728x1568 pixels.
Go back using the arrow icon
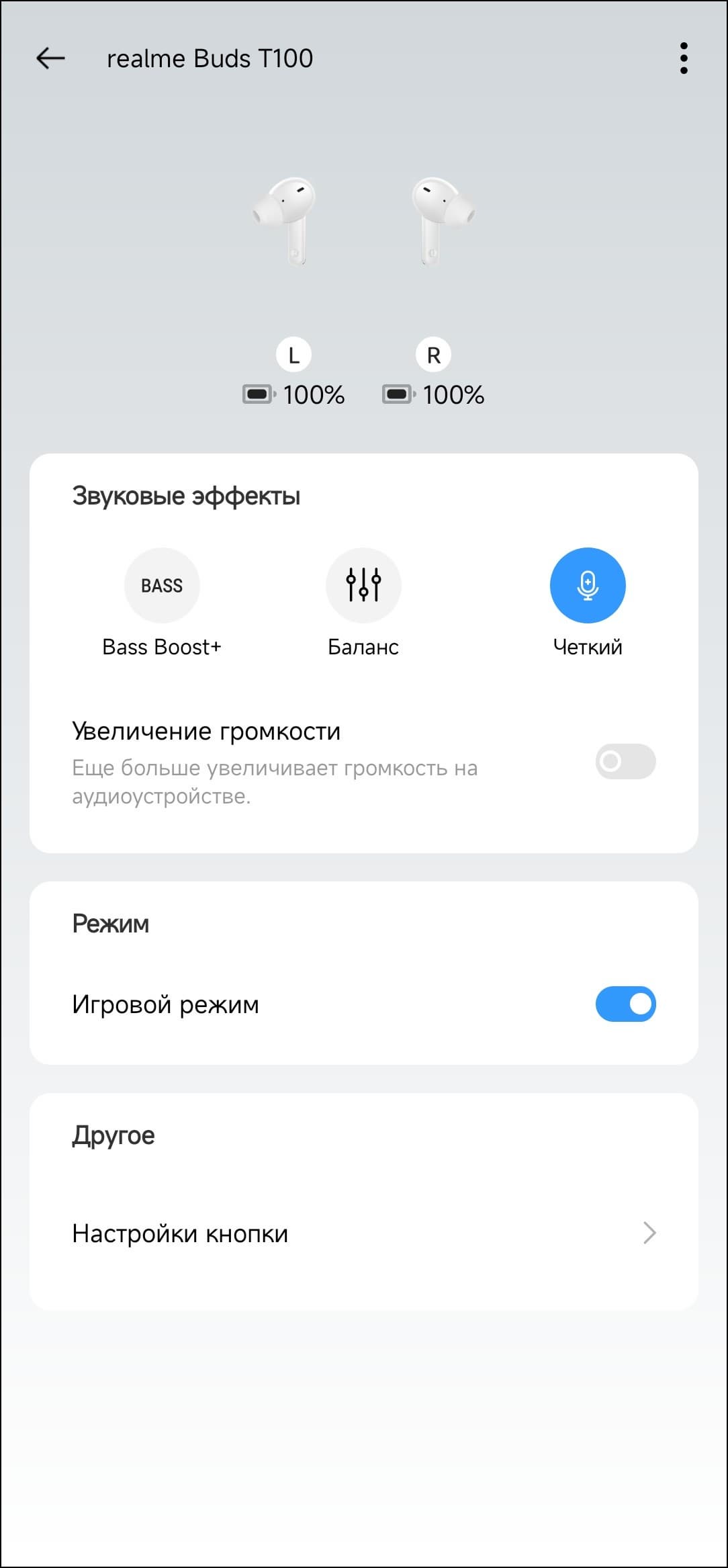(x=50, y=58)
